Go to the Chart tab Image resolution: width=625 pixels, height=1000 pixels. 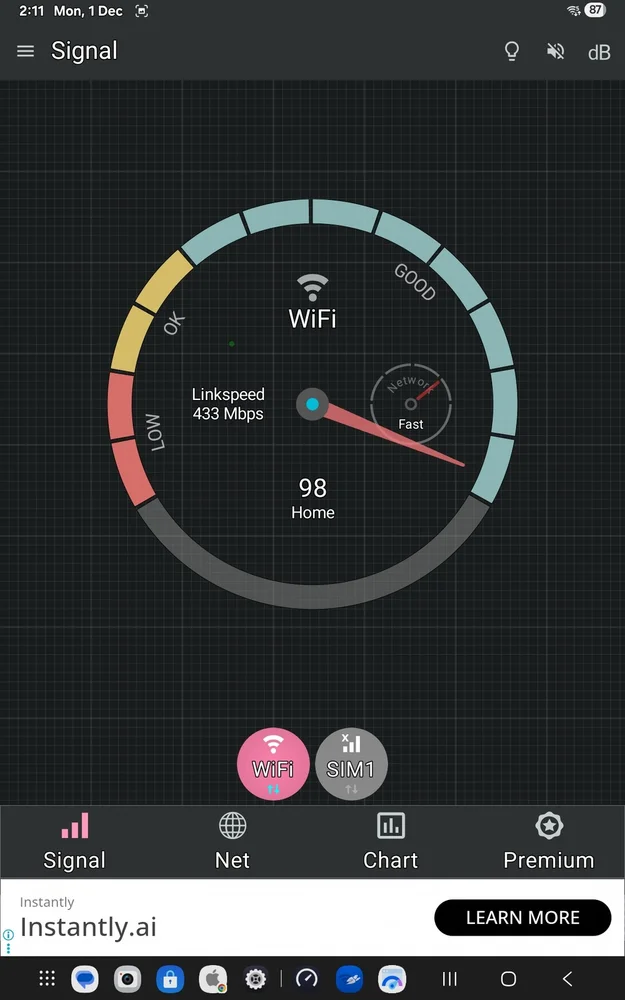tap(390, 841)
